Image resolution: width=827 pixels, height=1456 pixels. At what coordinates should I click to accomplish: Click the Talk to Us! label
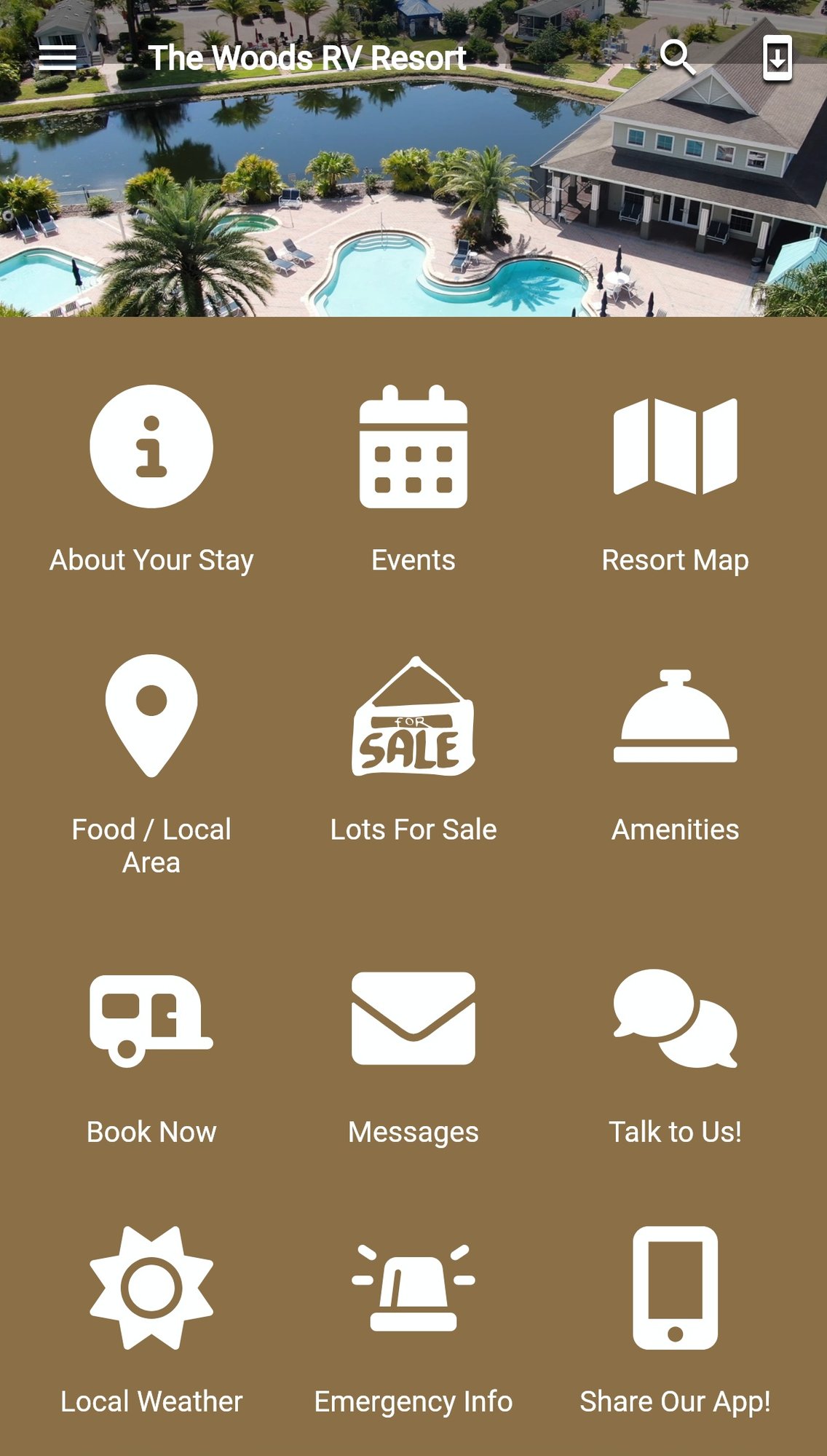point(674,1131)
